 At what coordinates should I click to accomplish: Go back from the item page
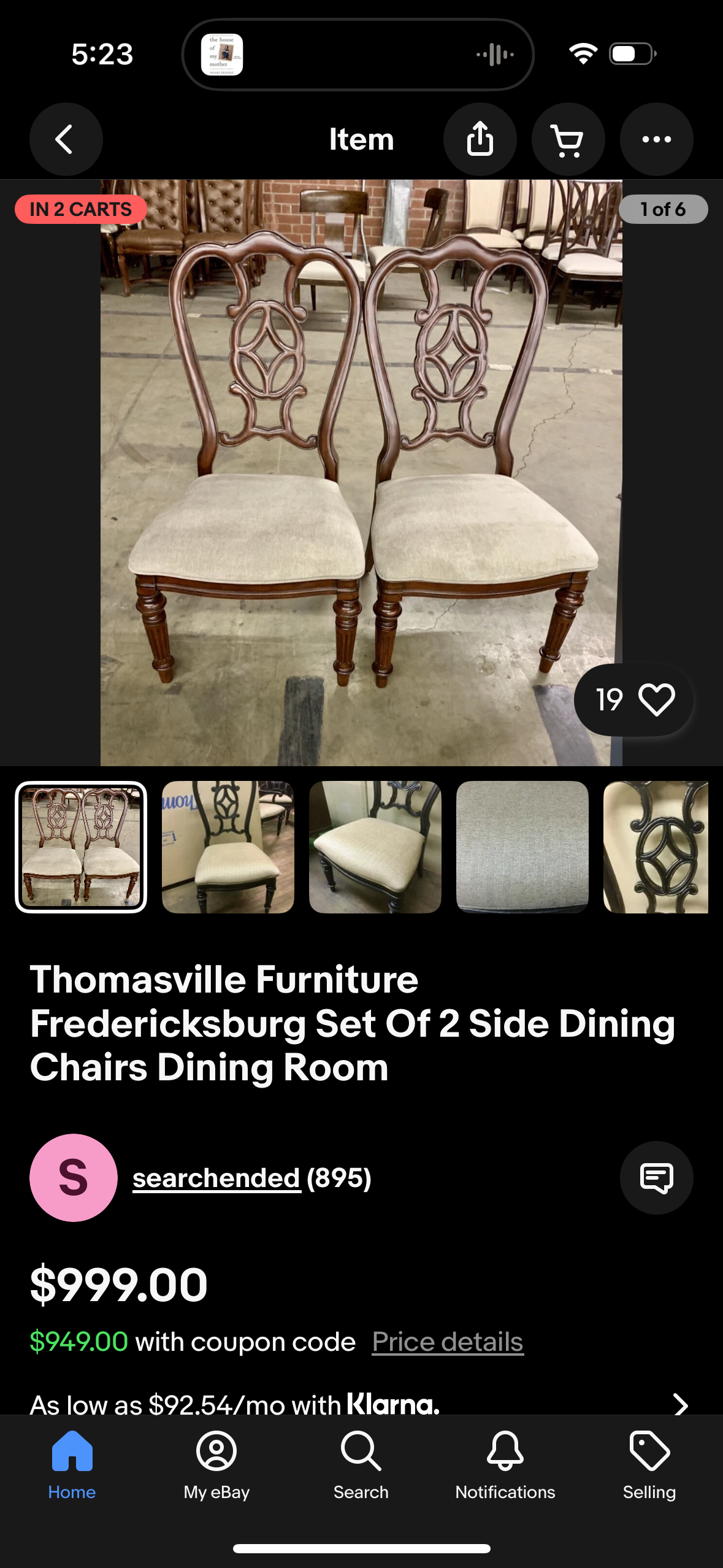tap(66, 139)
